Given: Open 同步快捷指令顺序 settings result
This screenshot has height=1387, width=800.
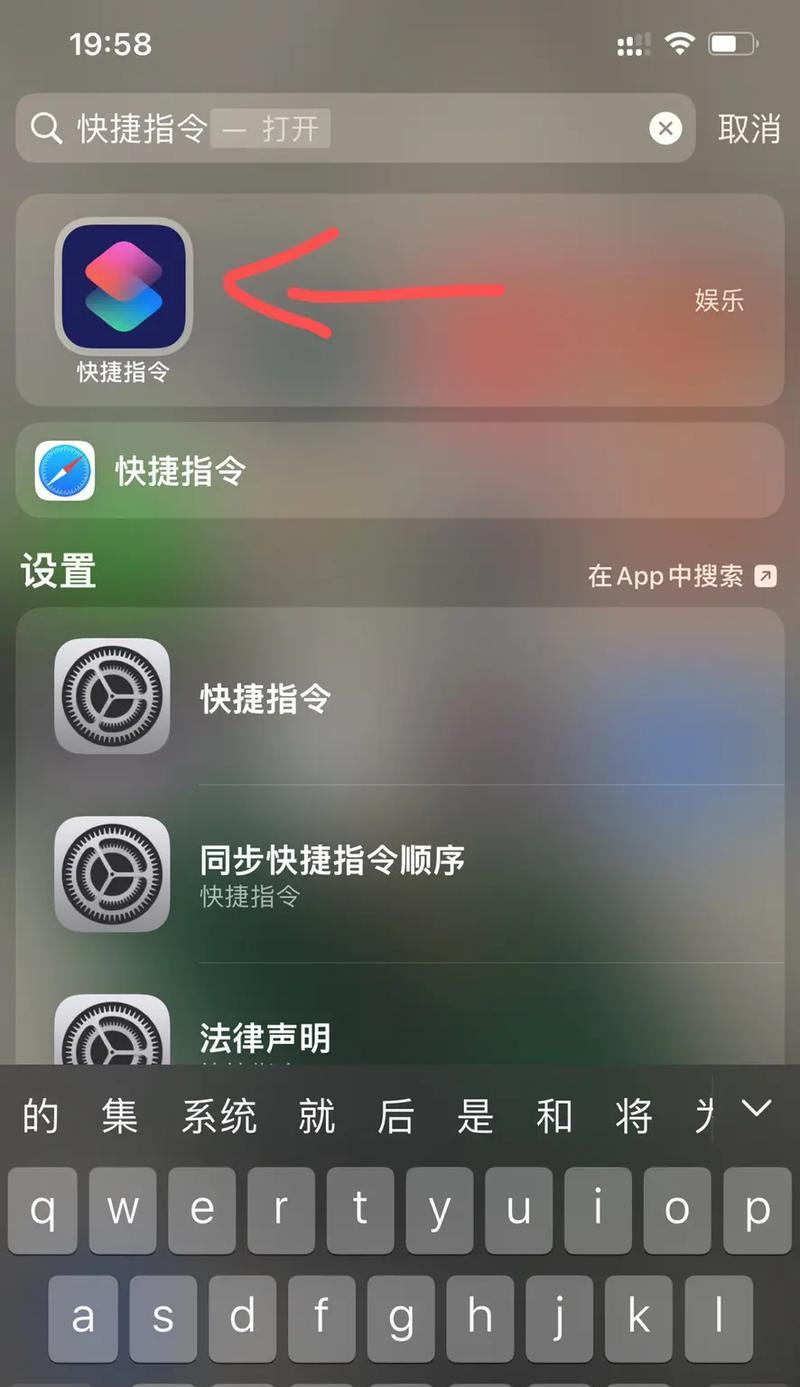Looking at the screenshot, I should point(400,873).
